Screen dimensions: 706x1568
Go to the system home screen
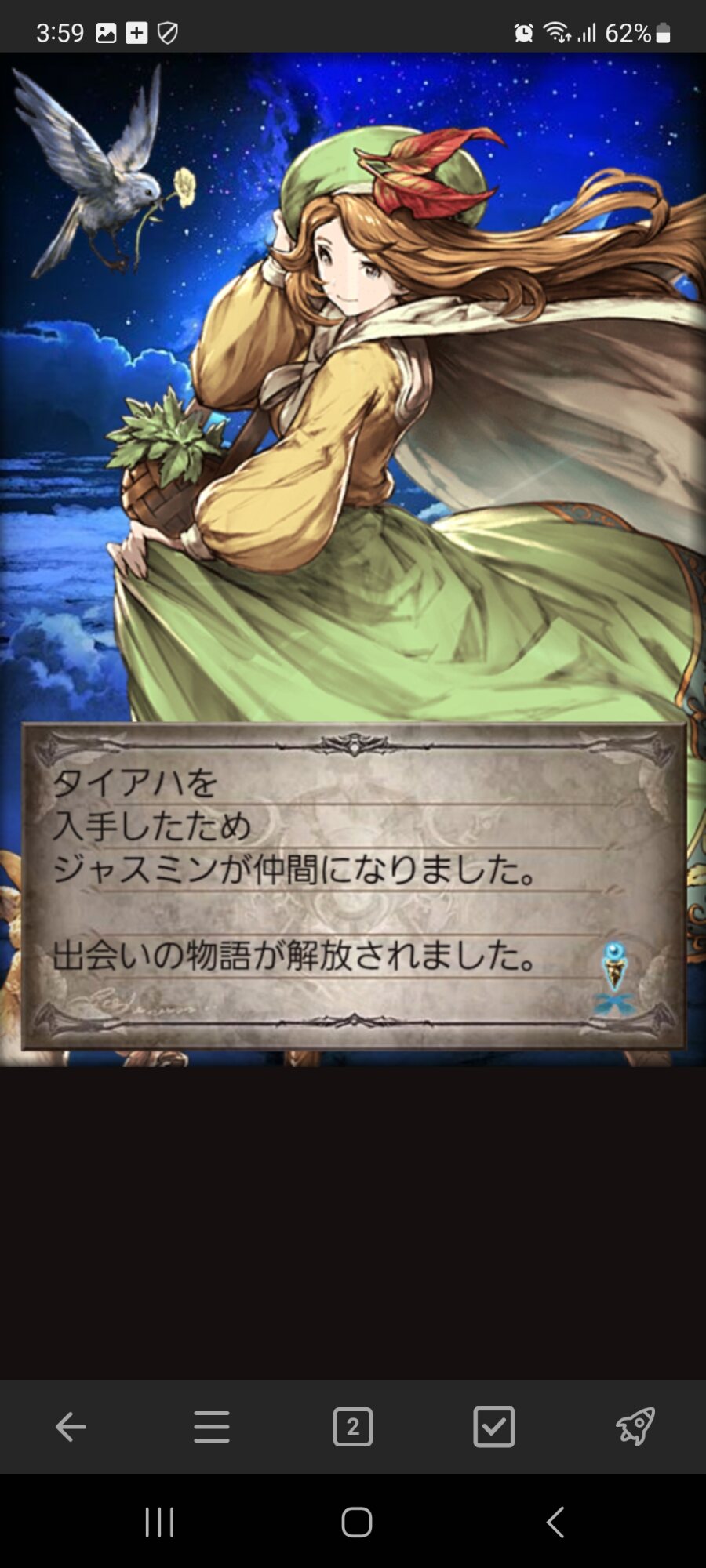point(356,1523)
